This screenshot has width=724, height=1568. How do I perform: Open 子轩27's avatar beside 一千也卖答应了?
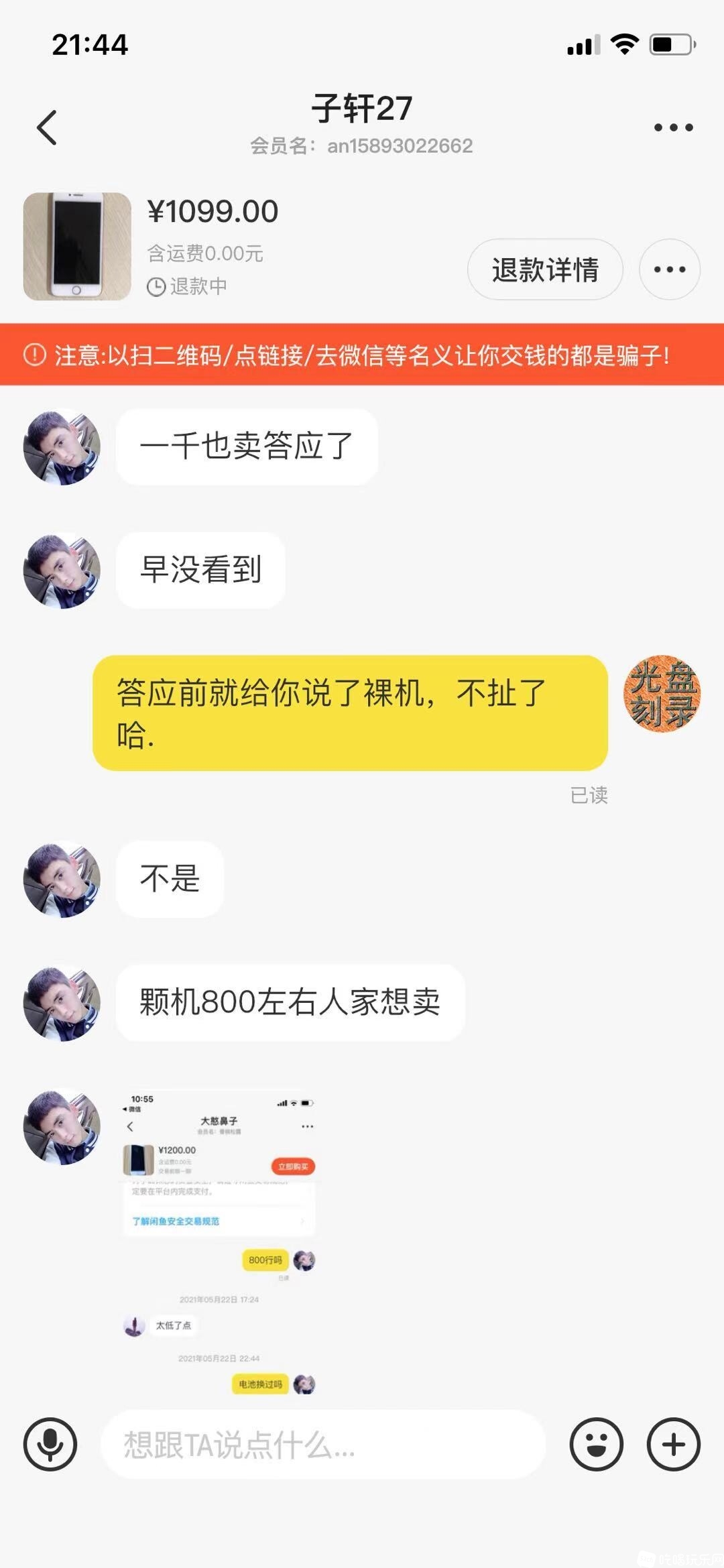[62, 447]
